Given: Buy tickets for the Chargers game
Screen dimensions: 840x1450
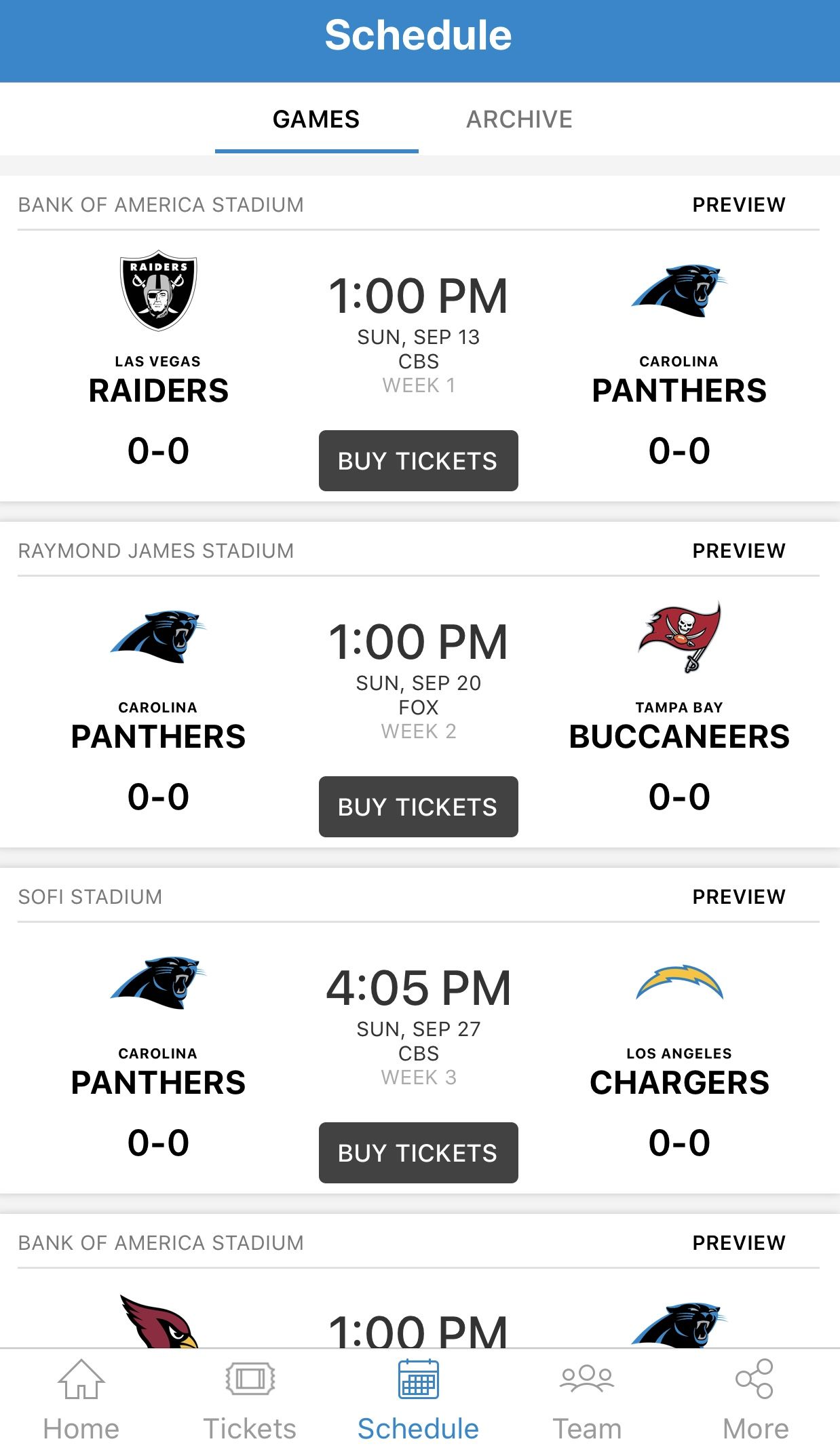Looking at the screenshot, I should click(418, 1153).
